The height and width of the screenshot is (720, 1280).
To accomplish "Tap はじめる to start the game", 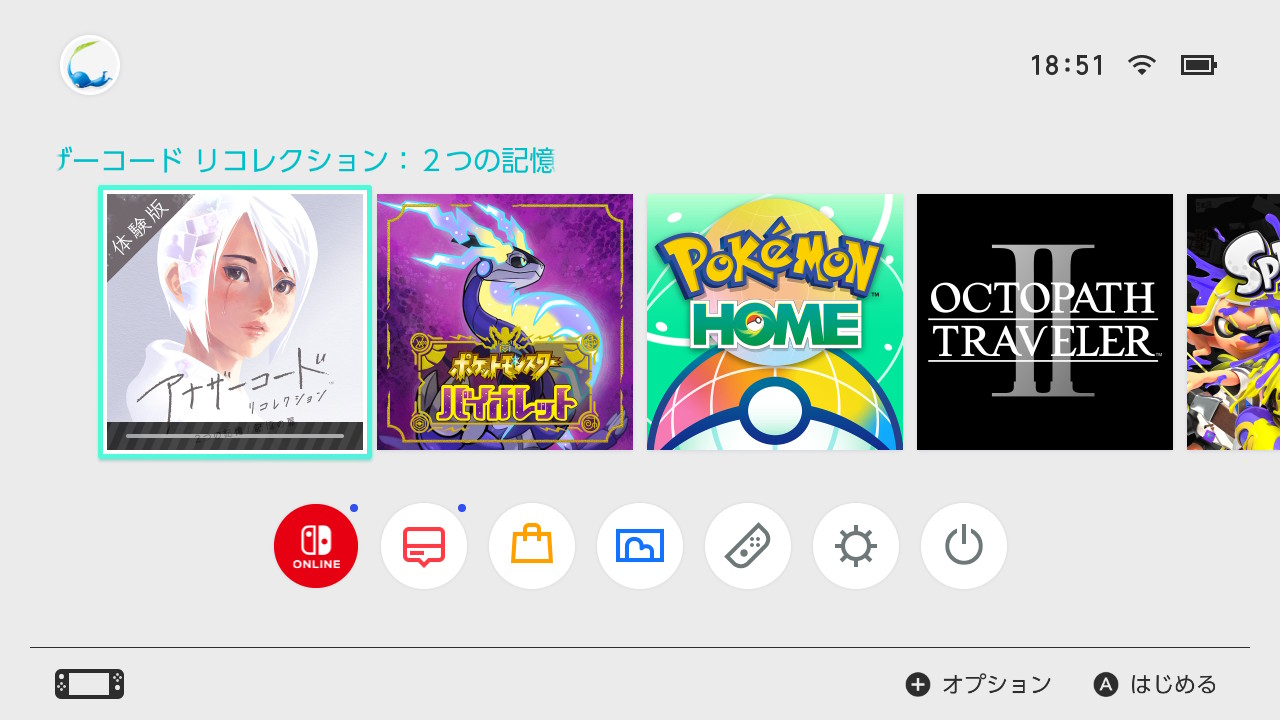I will 1156,684.
